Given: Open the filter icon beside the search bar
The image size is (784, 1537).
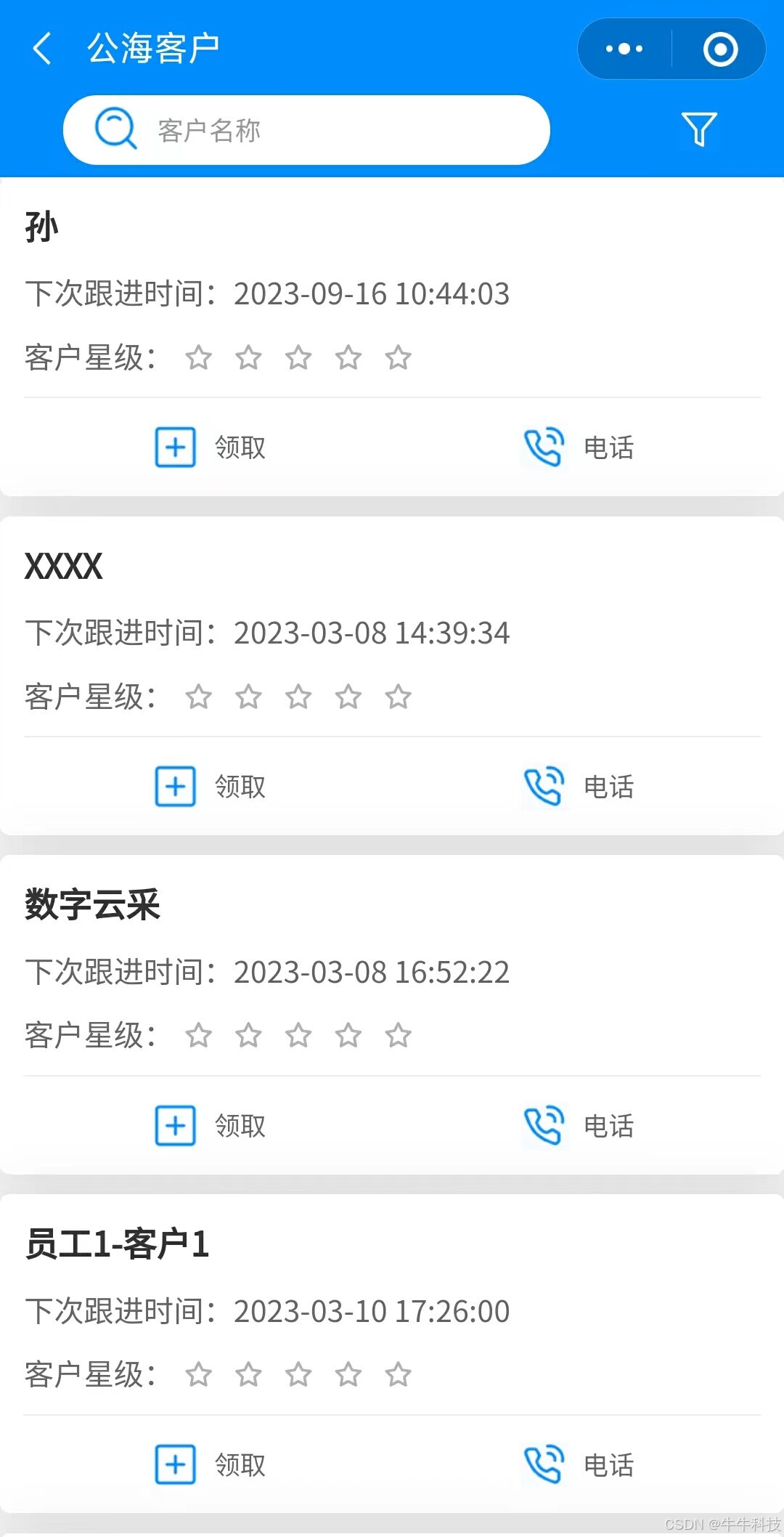Looking at the screenshot, I should point(698,129).
